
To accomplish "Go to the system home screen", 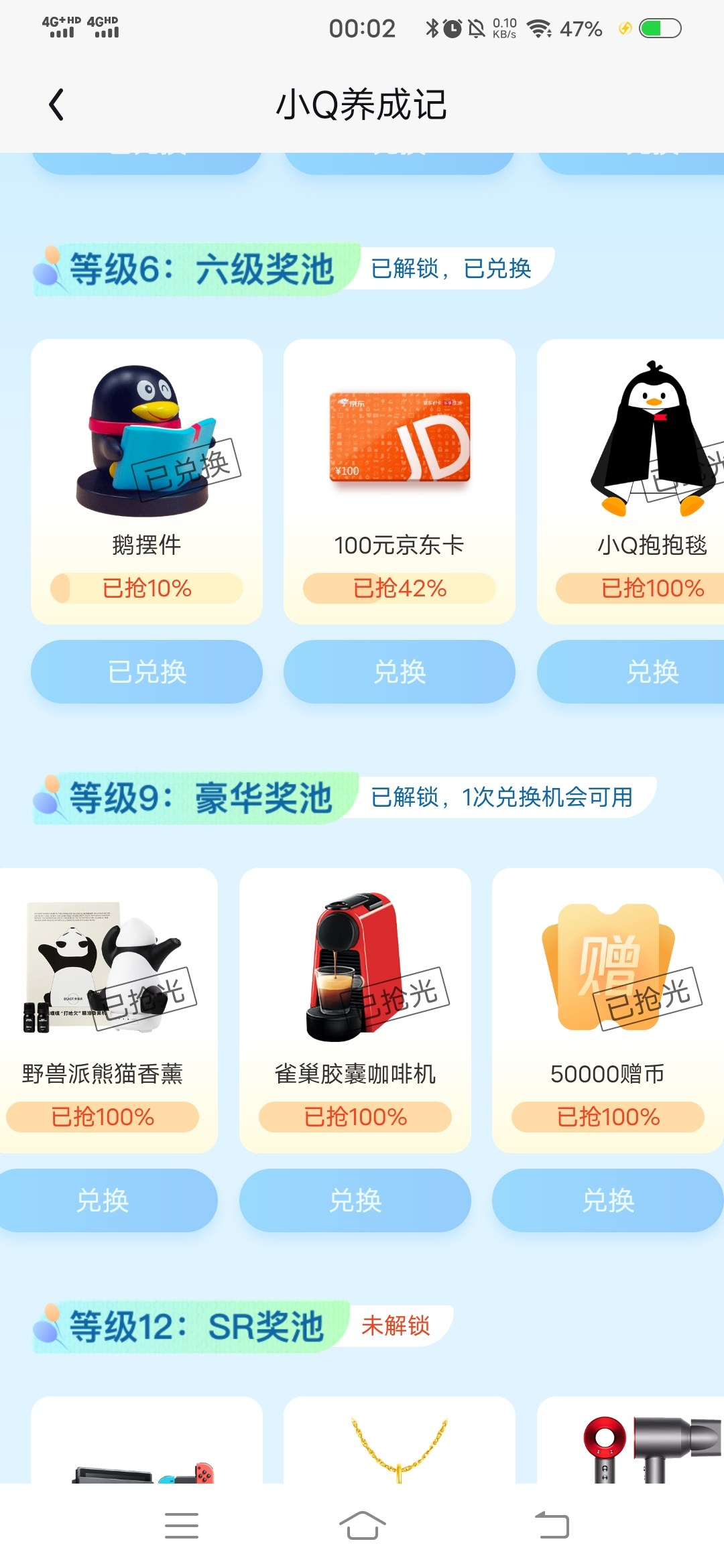I will coord(362,1526).
